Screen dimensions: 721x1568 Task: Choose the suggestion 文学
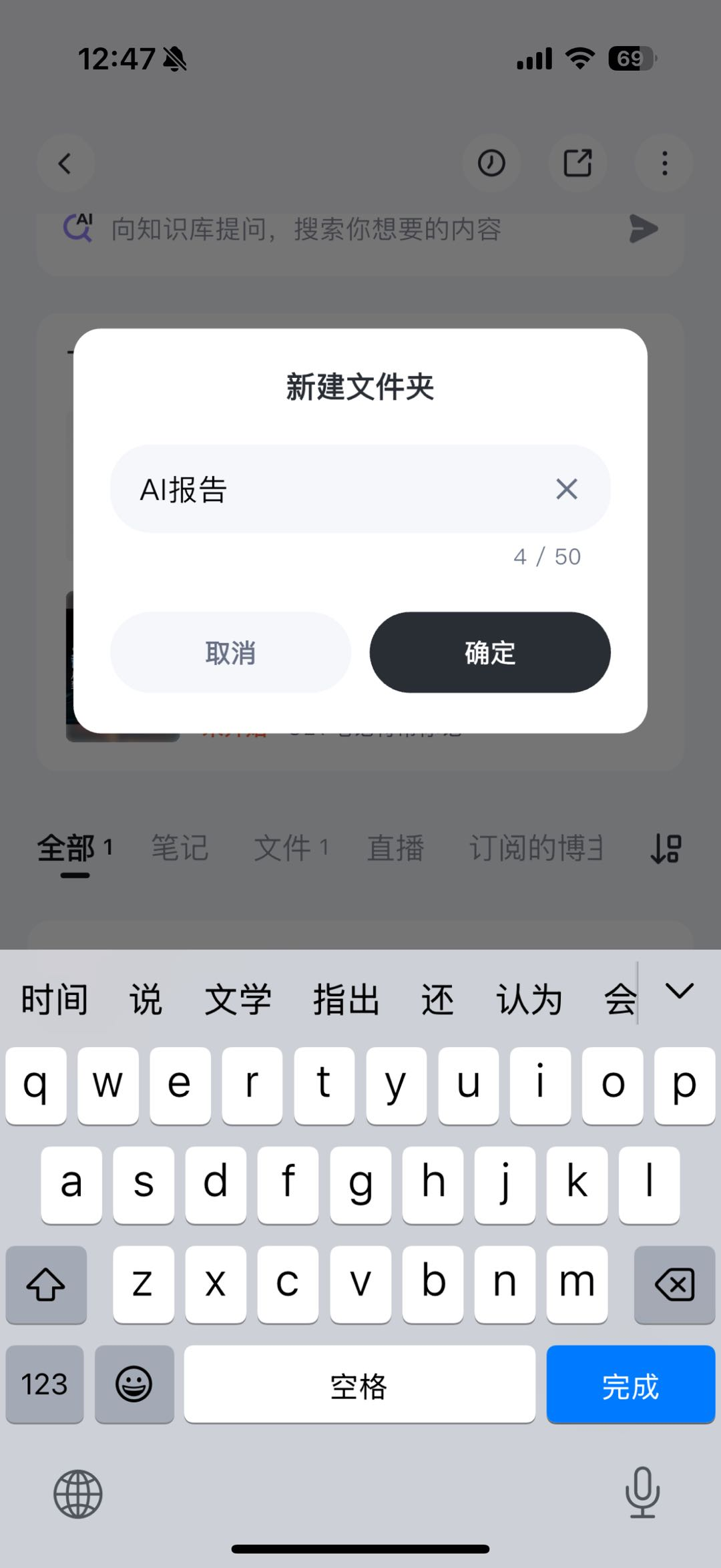point(238,1000)
